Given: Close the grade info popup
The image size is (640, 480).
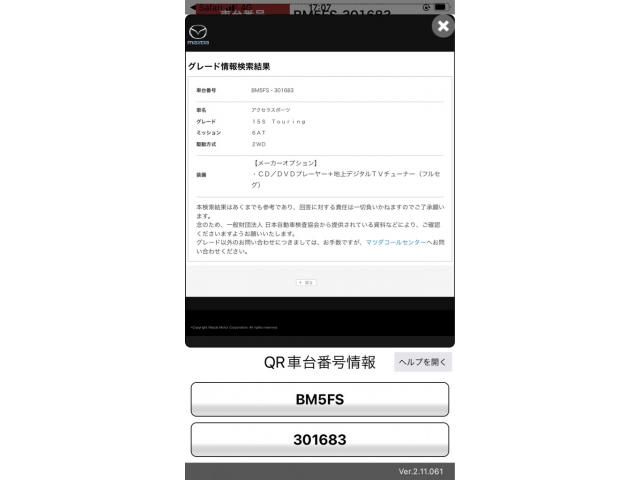Looking at the screenshot, I should tap(443, 27).
